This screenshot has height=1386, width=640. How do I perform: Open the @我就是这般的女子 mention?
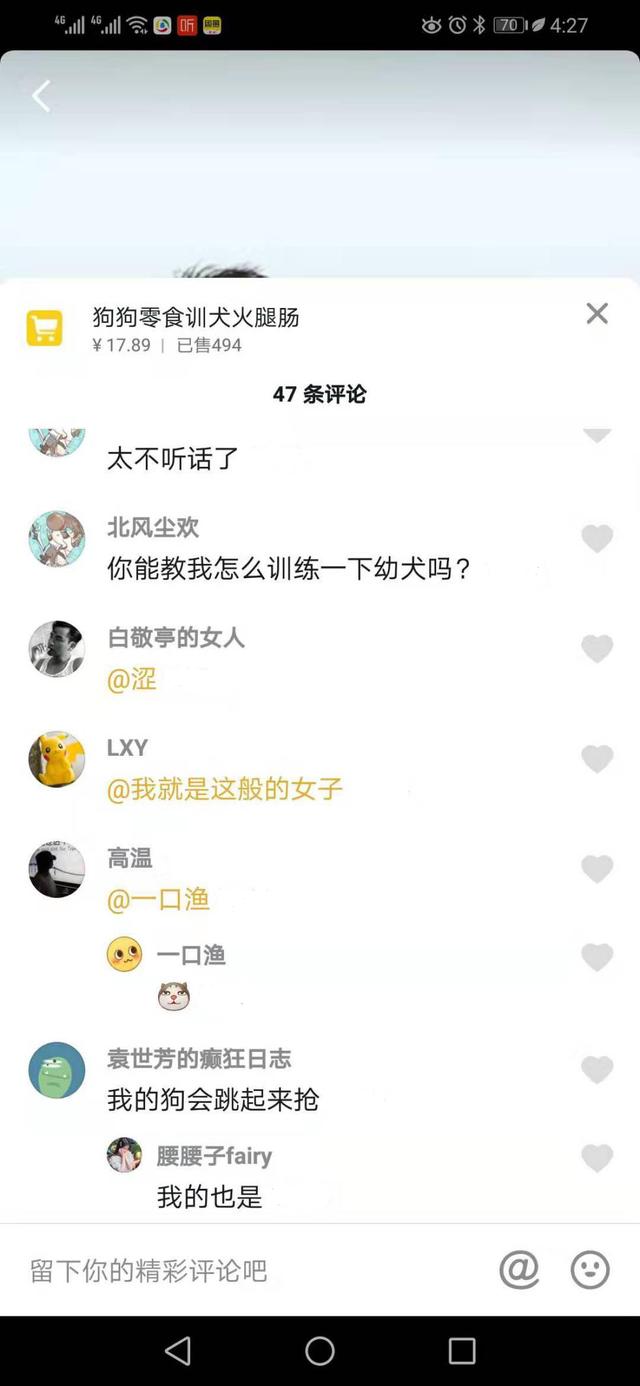point(225,789)
